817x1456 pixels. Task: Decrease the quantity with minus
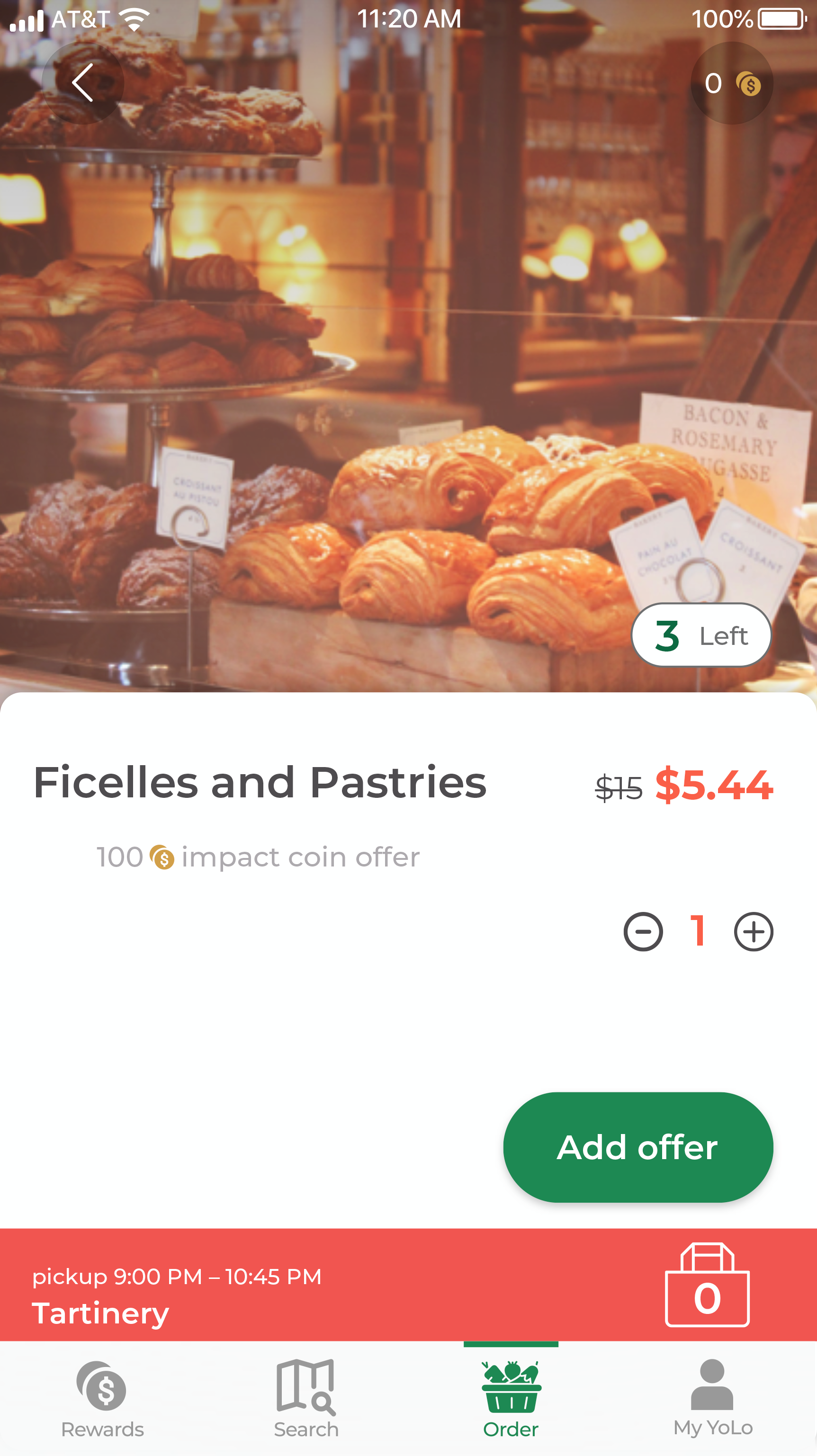pyautogui.click(x=643, y=931)
